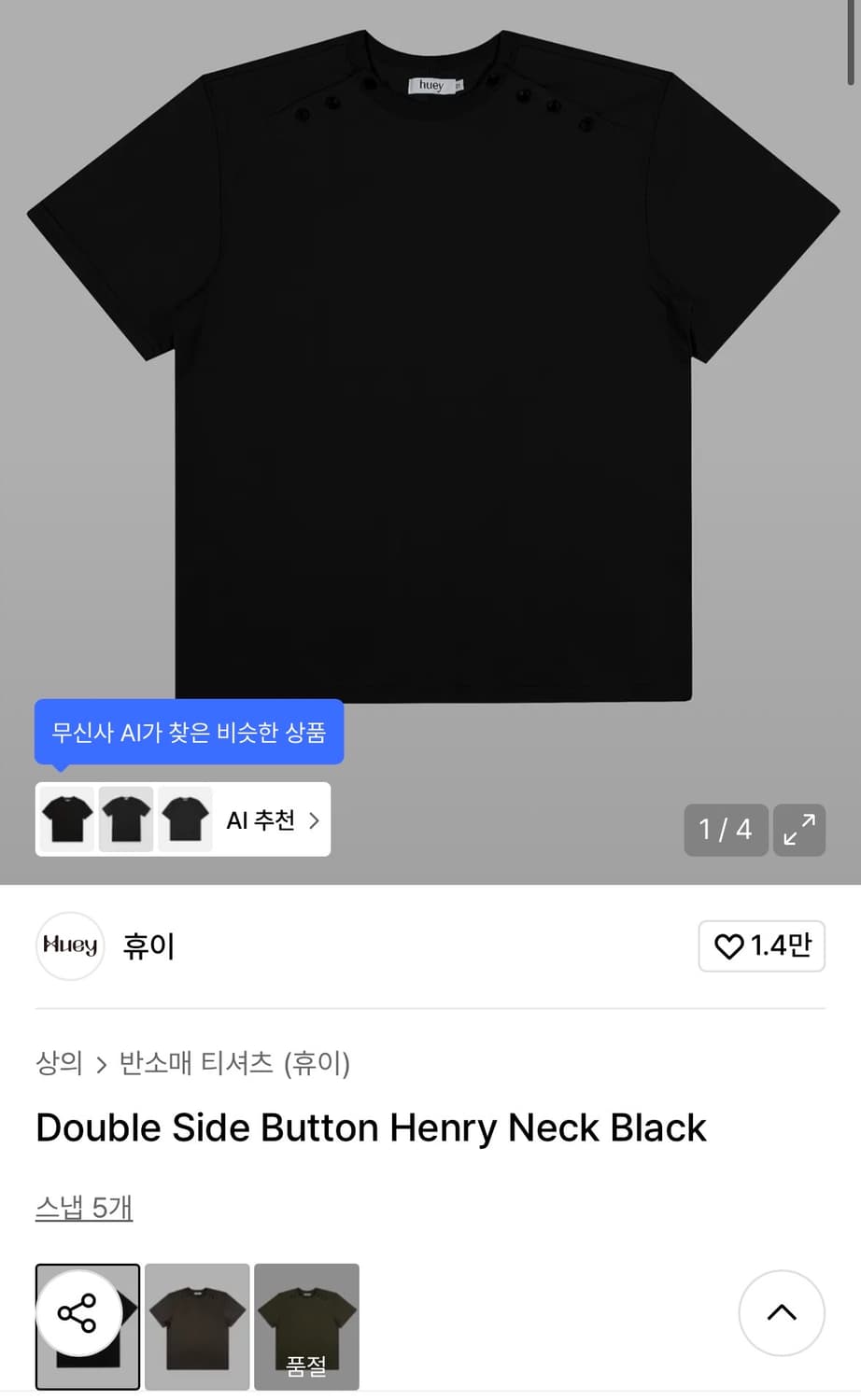This screenshot has width=861, height=1400.
Task: Expand the AI 추천 recommendations via its chevron
Action: point(314,819)
